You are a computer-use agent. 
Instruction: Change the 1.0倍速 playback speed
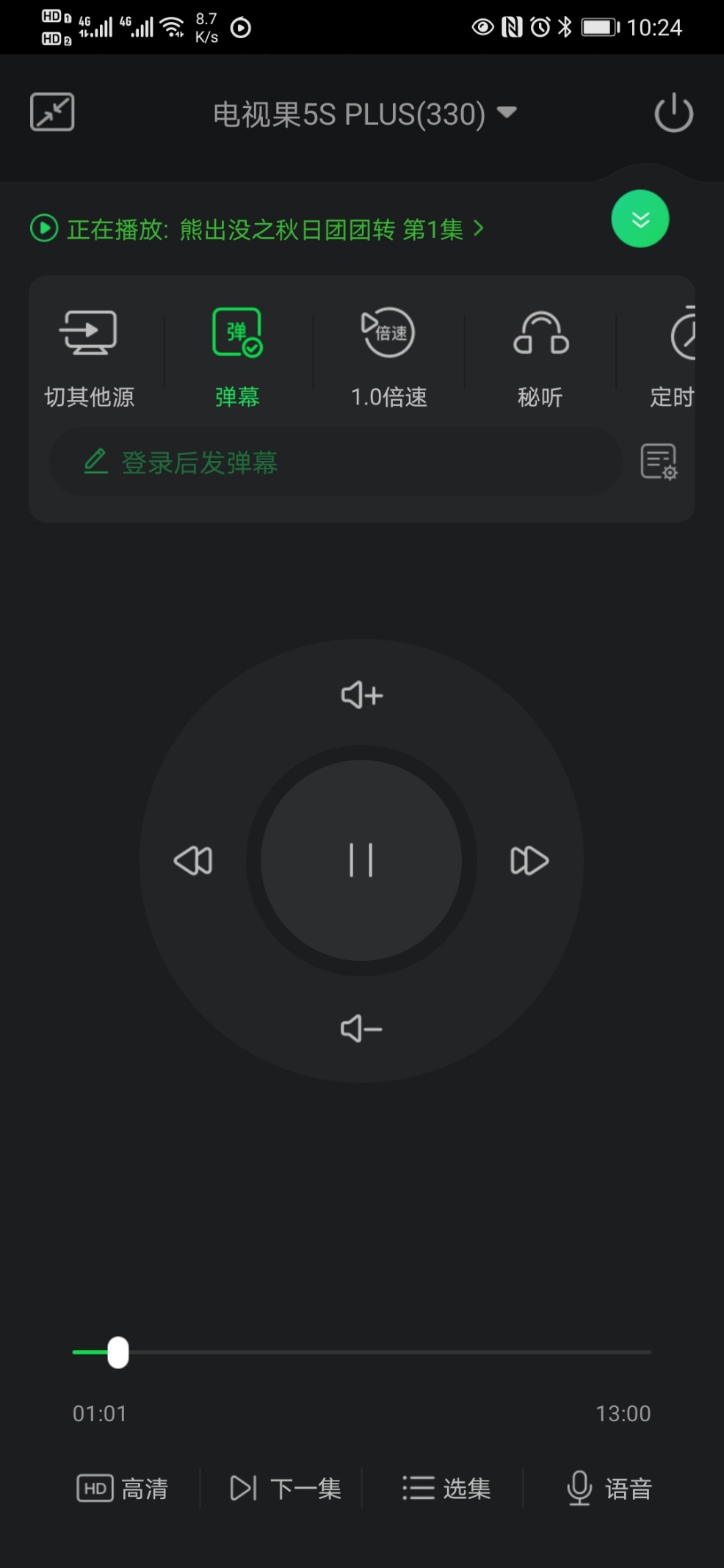tap(388, 357)
